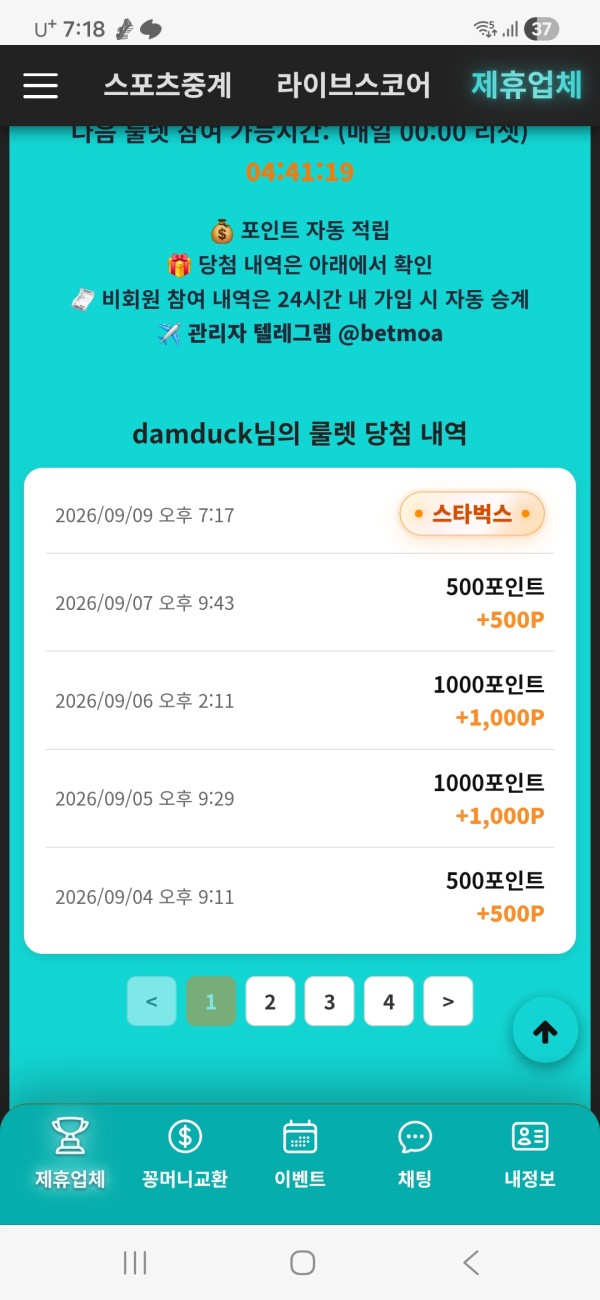
Task: Go to the next page arrow
Action: click(x=448, y=1001)
